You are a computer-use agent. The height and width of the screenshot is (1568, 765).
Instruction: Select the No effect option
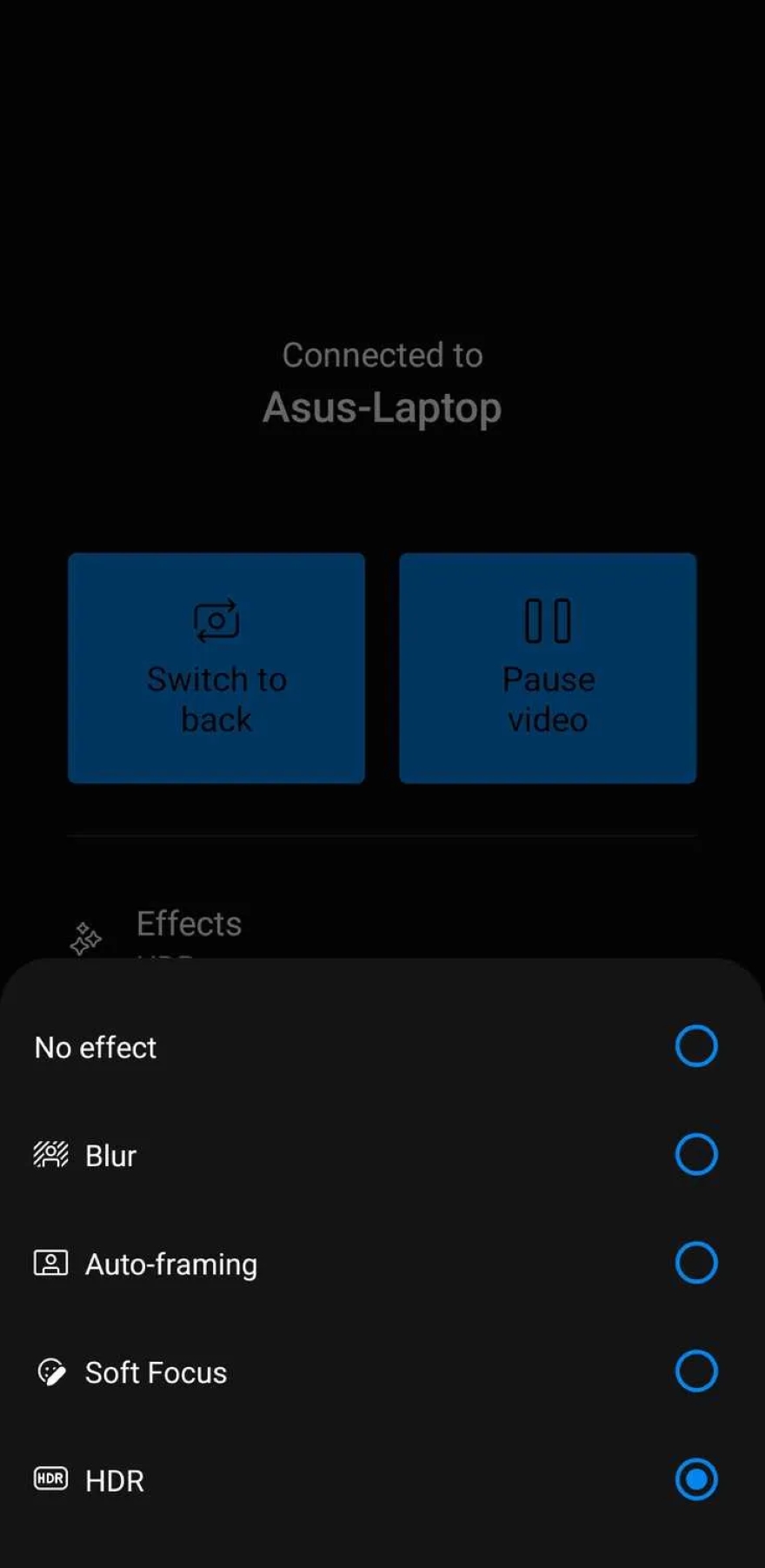coord(695,1046)
